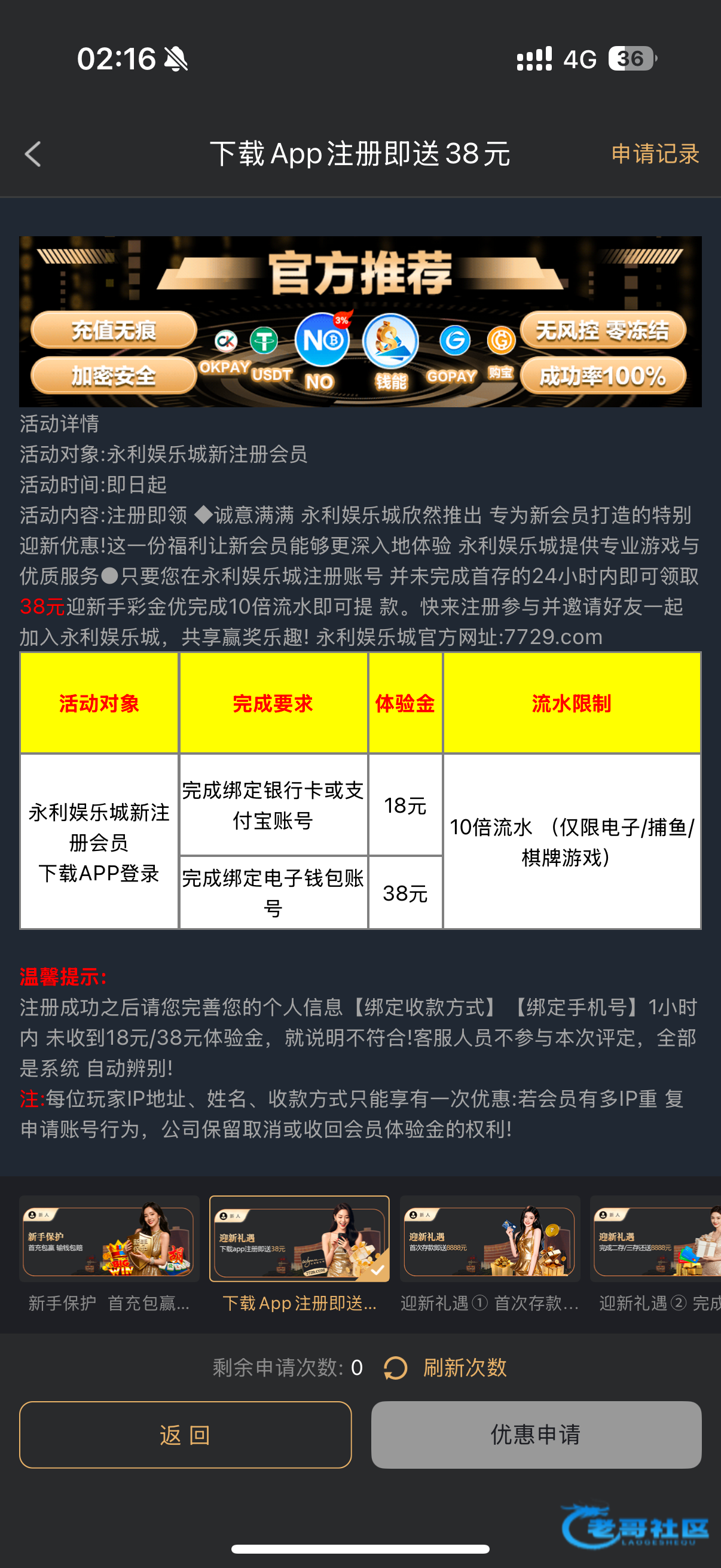Go back with the top-left arrow
The height and width of the screenshot is (1568, 721).
33,154
